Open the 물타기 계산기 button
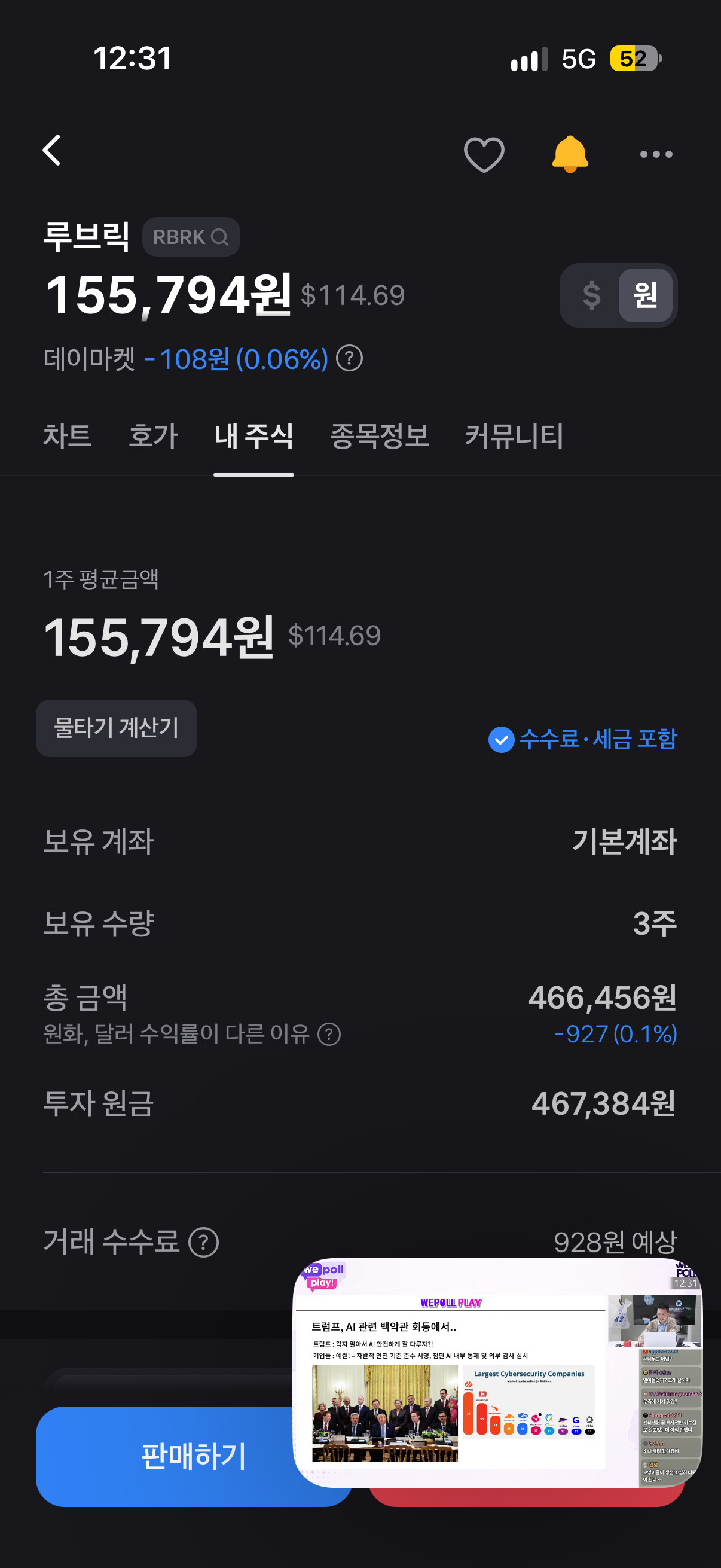The width and height of the screenshot is (721, 1568). click(116, 728)
